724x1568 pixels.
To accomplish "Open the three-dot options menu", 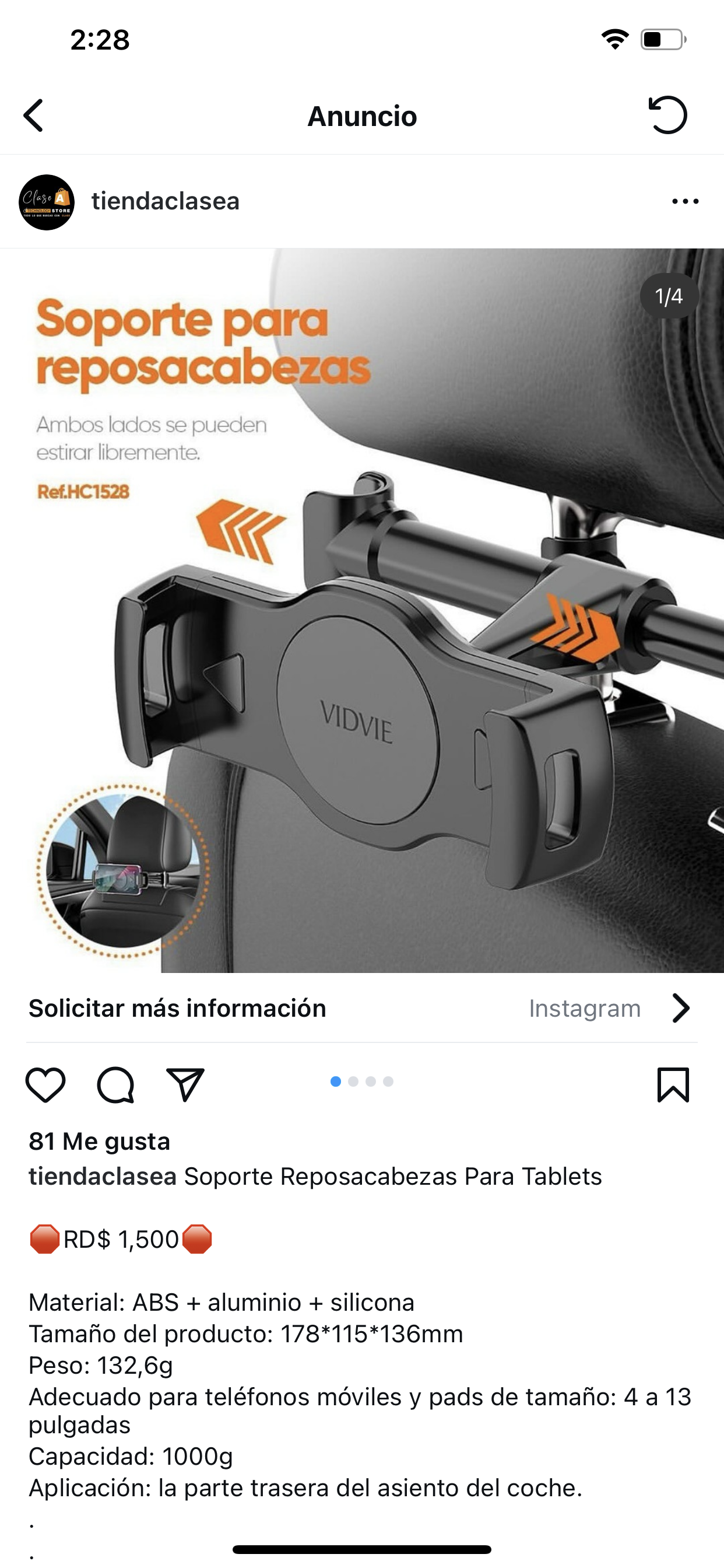I will (685, 201).
